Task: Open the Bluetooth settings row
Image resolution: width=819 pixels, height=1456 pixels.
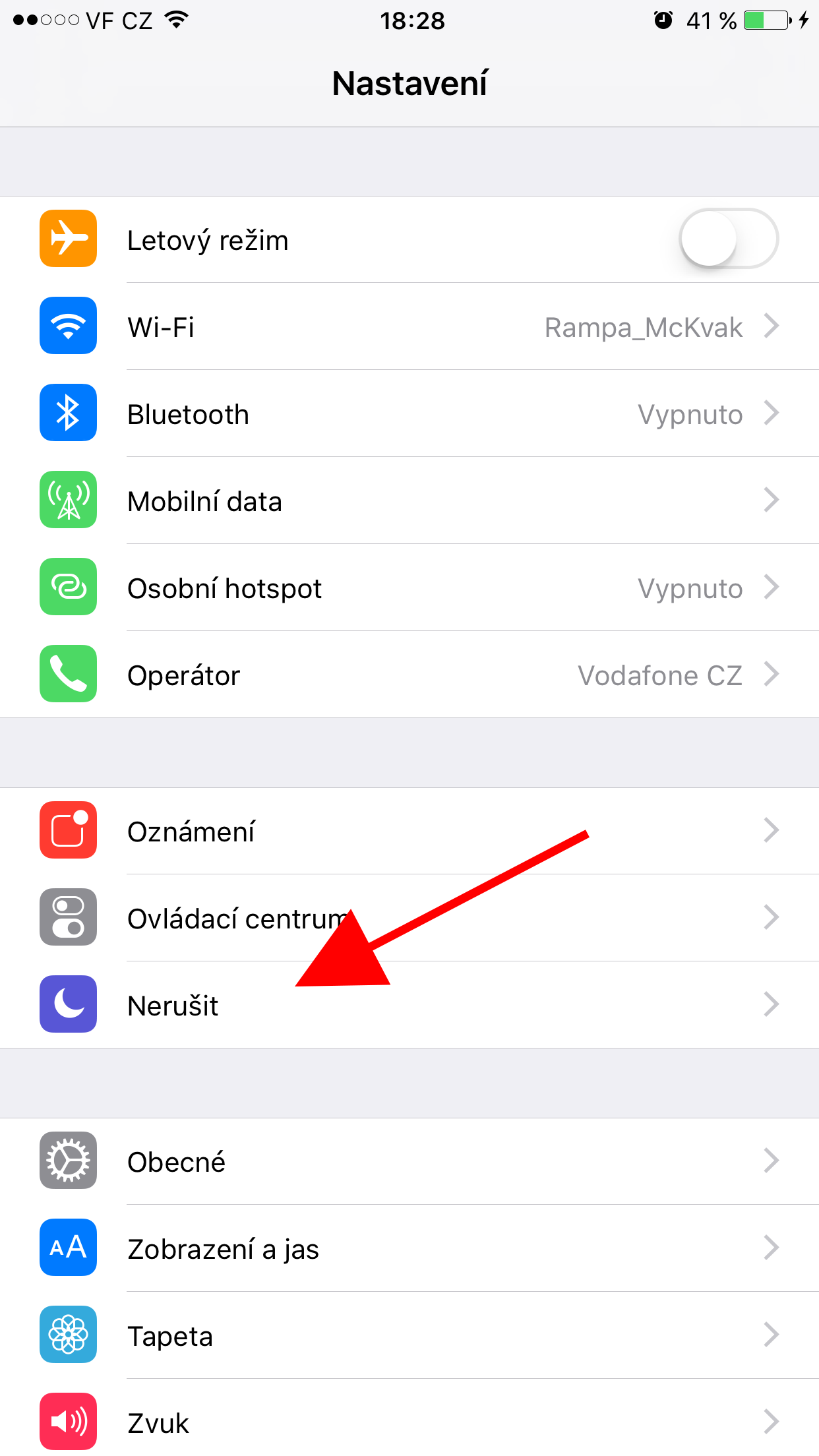Action: coord(409,414)
